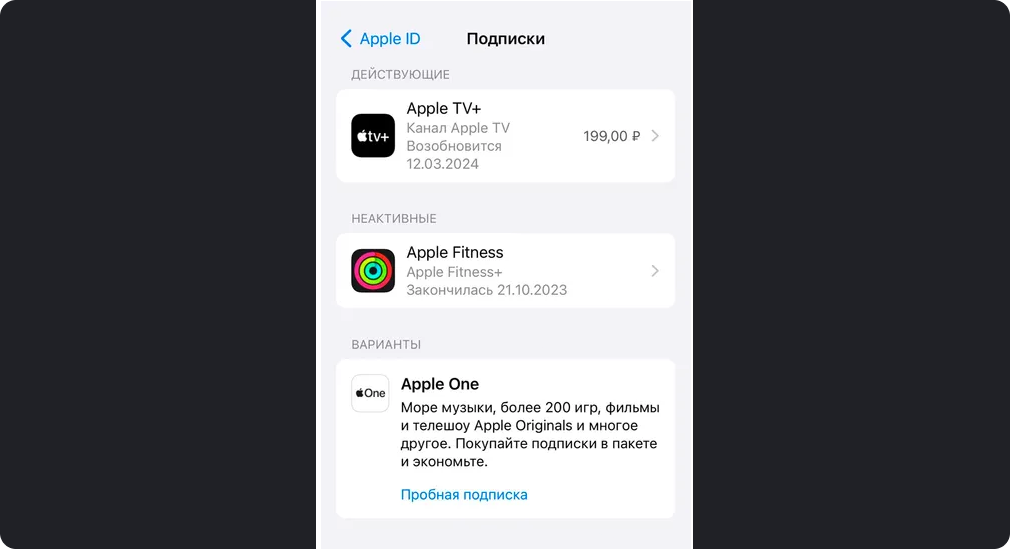Open the inactive Apple Fitness subscription
Screen dimensions: 1010x549
tap(505, 271)
